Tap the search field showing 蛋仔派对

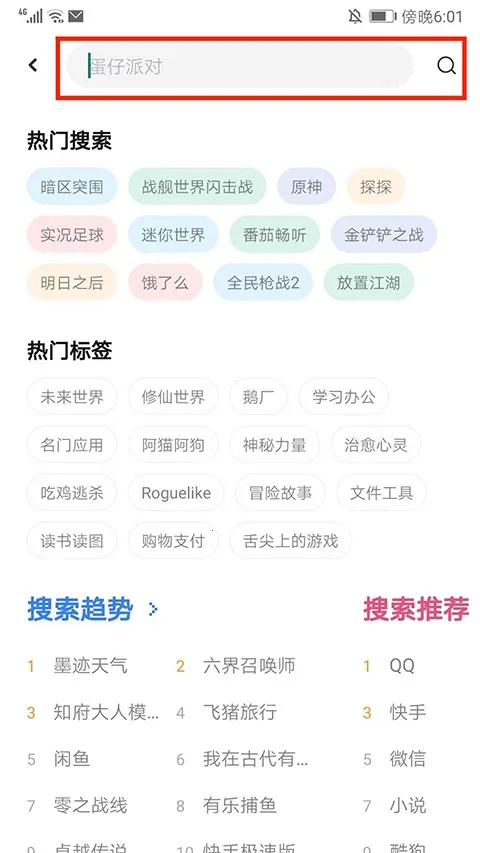click(x=239, y=66)
